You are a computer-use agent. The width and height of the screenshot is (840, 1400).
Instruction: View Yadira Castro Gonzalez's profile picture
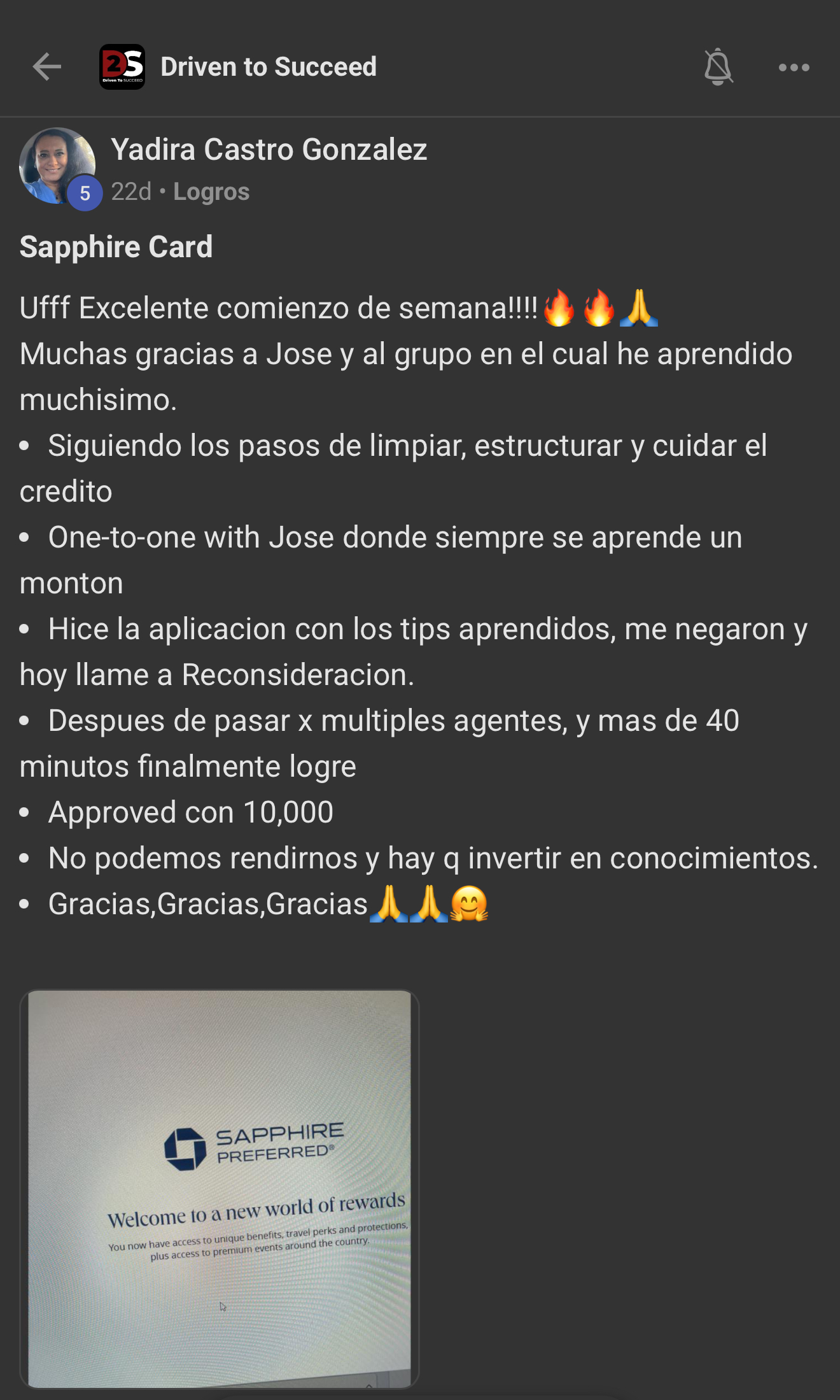[x=57, y=167]
